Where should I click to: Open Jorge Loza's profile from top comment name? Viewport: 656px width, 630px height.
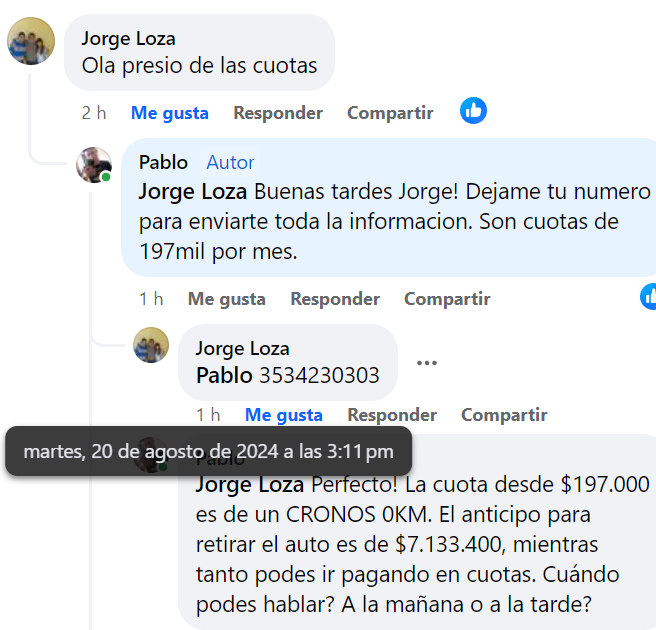(x=128, y=39)
